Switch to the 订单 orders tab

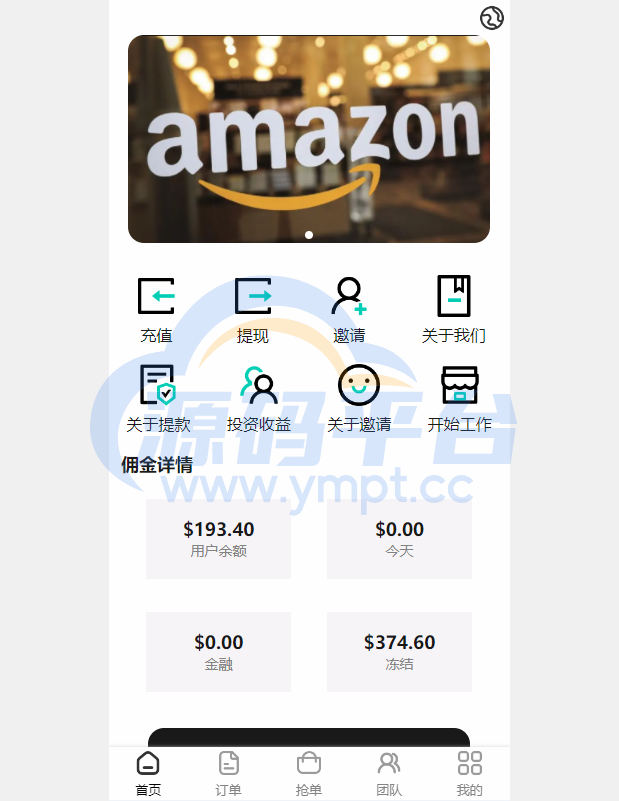pos(228,774)
